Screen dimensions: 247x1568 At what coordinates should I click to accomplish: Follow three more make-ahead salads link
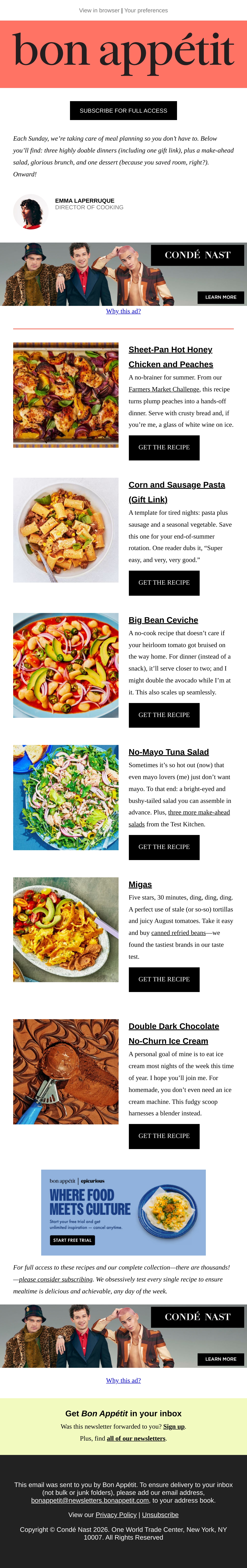tap(179, 818)
